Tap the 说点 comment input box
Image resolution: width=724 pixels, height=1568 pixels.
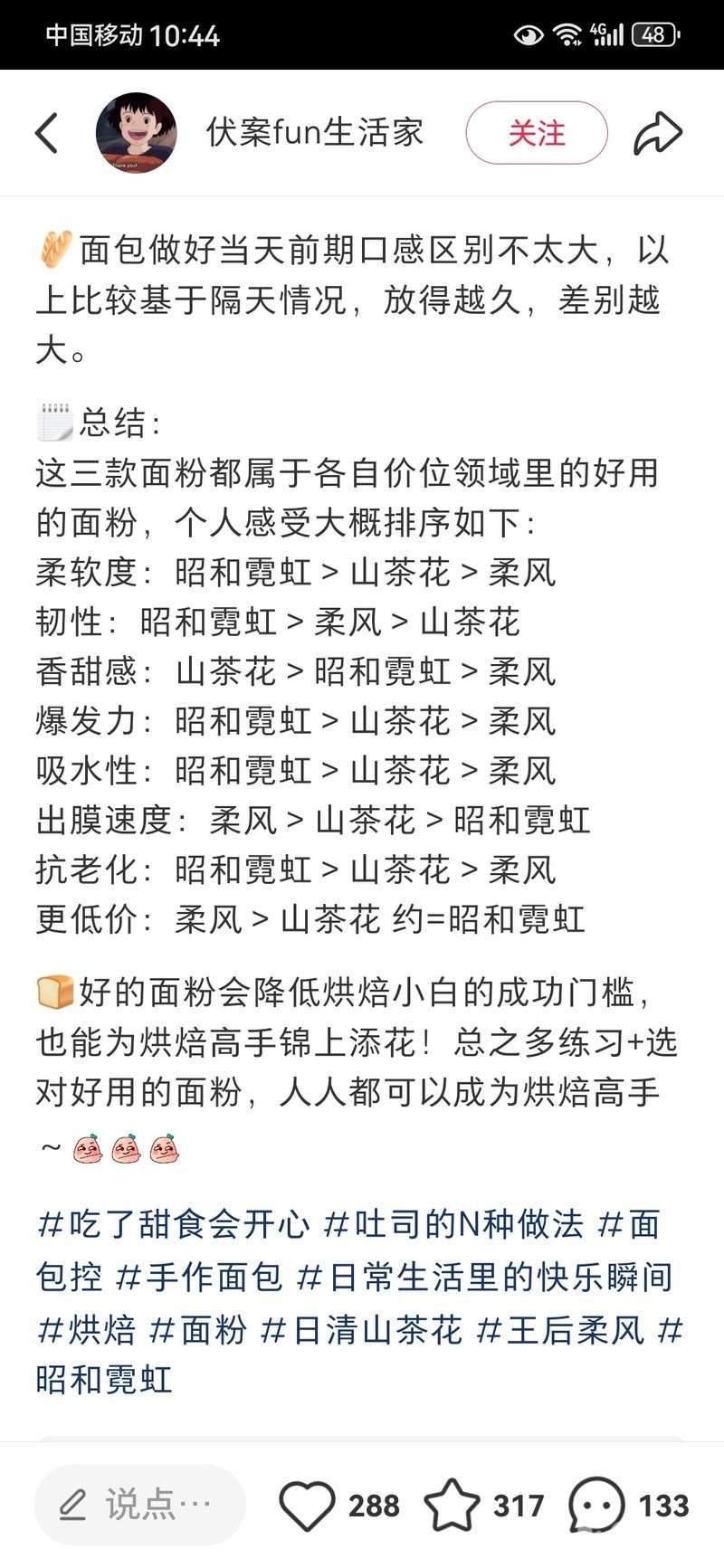click(140, 1505)
